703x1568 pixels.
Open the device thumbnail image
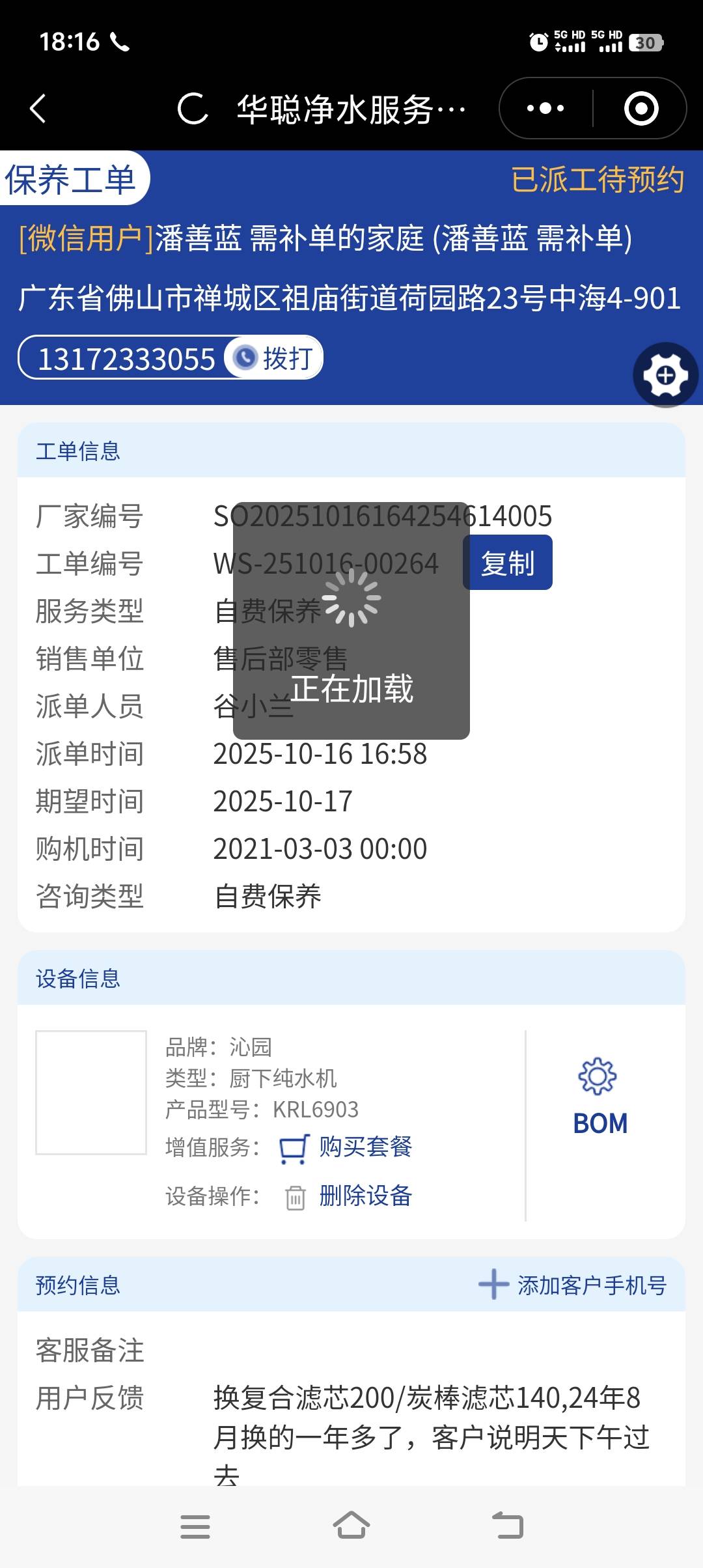91,1093
